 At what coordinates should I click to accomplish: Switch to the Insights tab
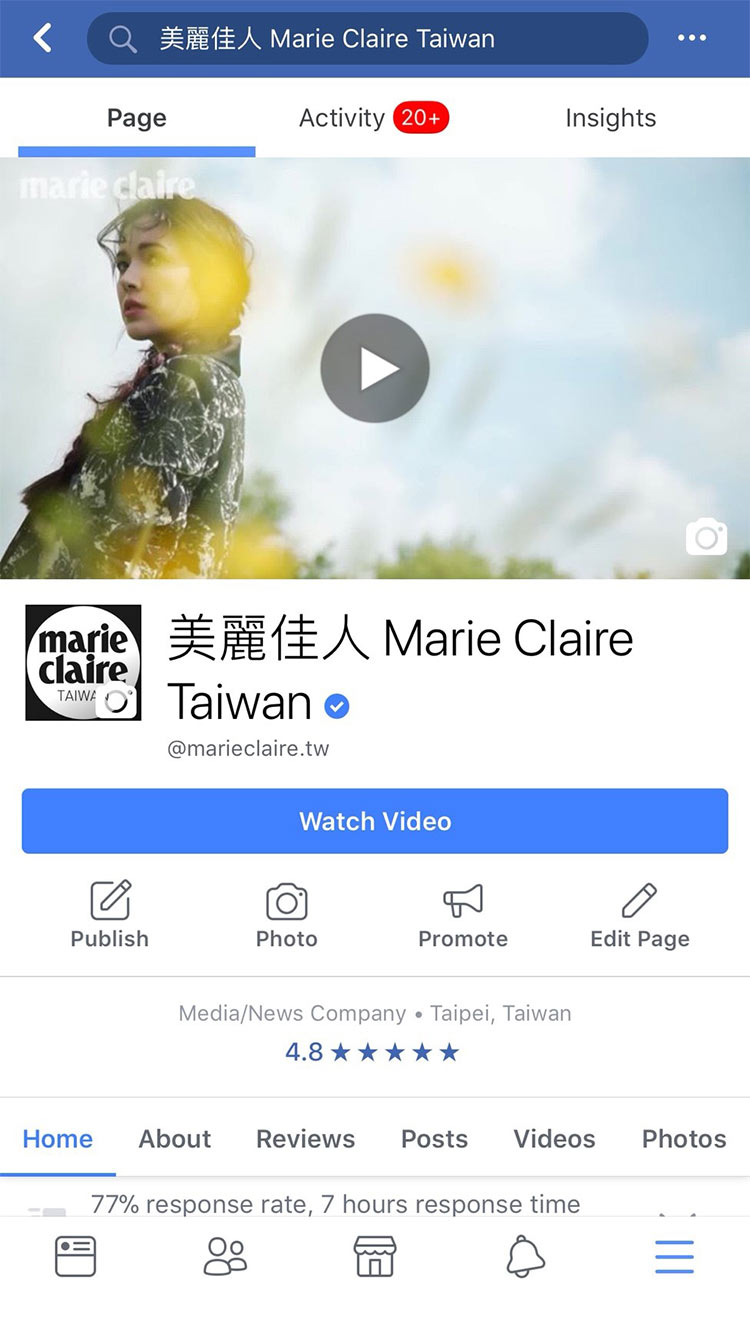coord(610,118)
